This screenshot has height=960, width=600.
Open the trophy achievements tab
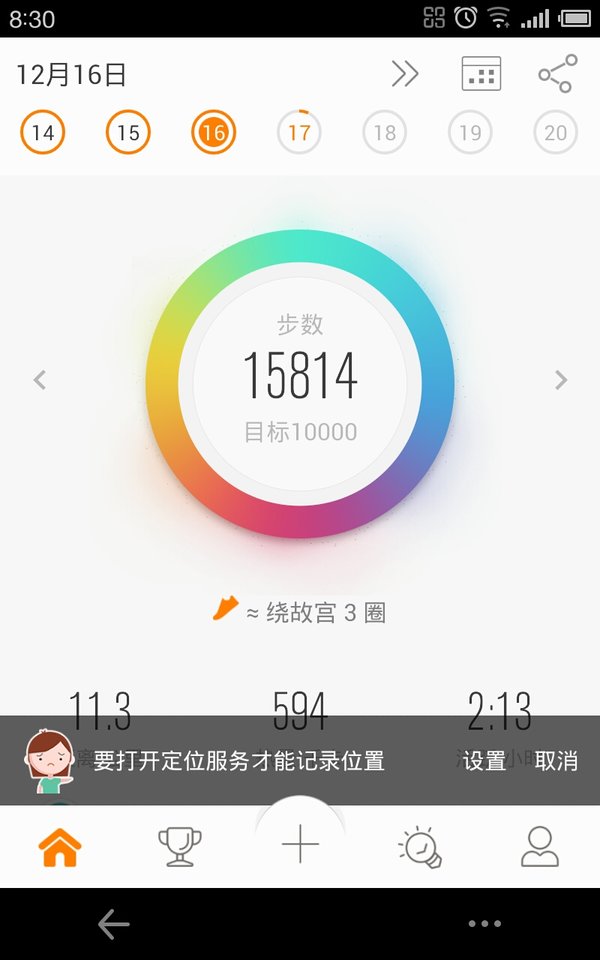click(179, 847)
